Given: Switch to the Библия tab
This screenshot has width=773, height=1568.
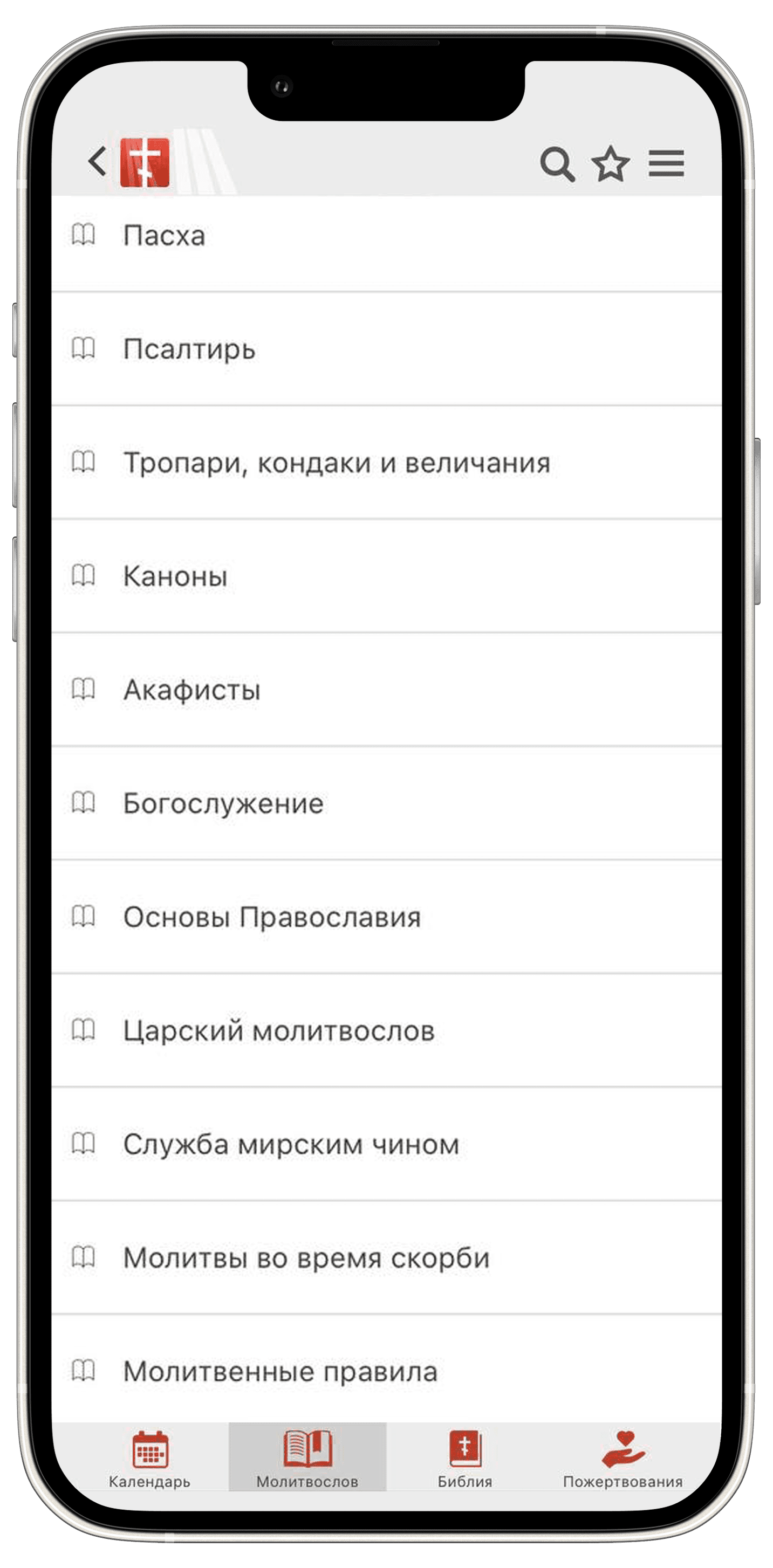Looking at the screenshot, I should (x=465, y=1459).
